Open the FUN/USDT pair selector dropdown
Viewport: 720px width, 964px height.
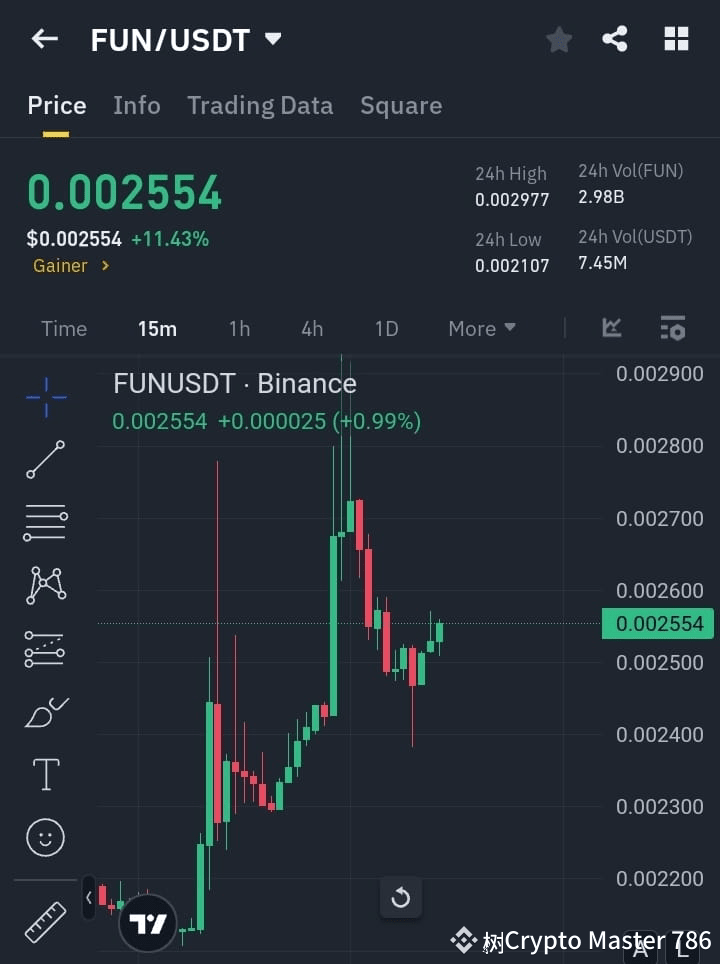[x=271, y=40]
